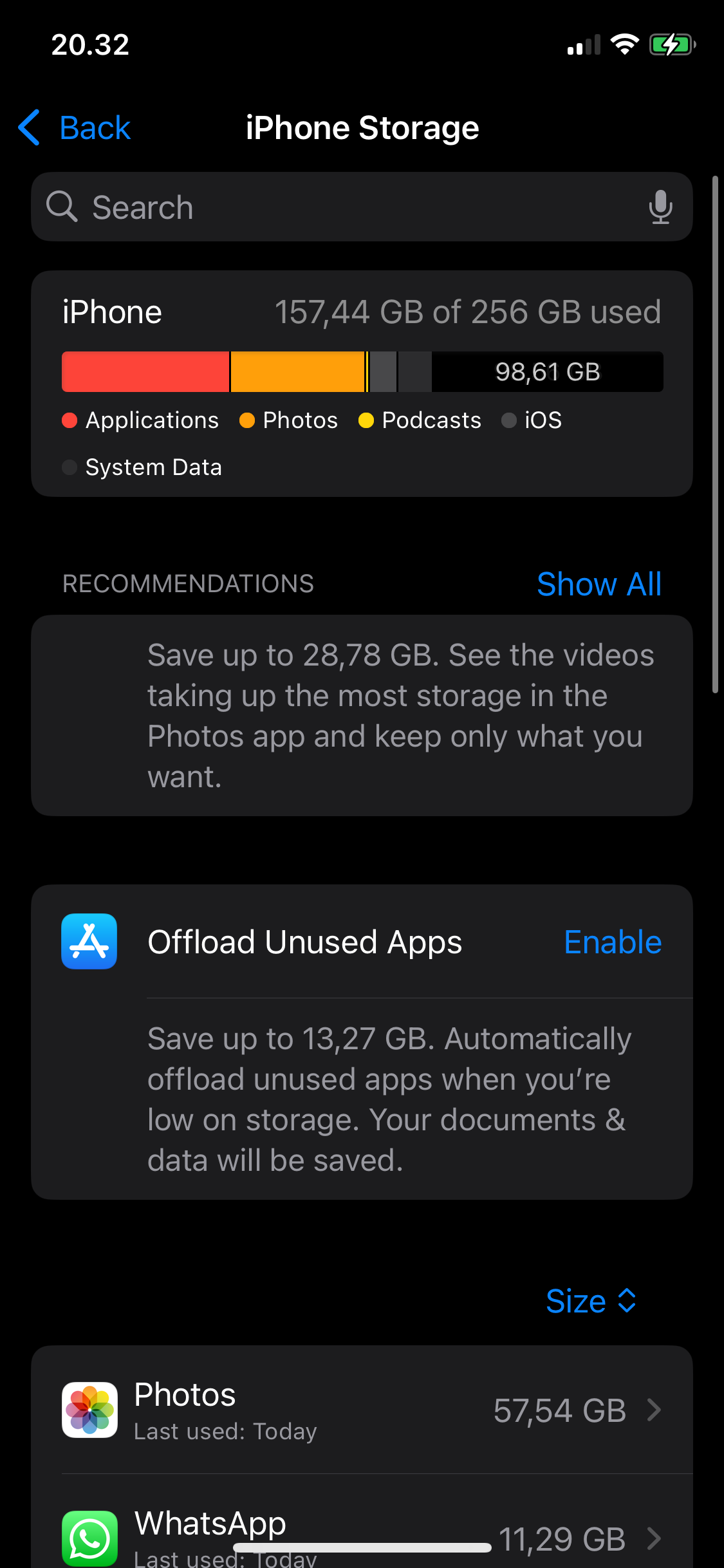Show All recommendations

pos(599,584)
